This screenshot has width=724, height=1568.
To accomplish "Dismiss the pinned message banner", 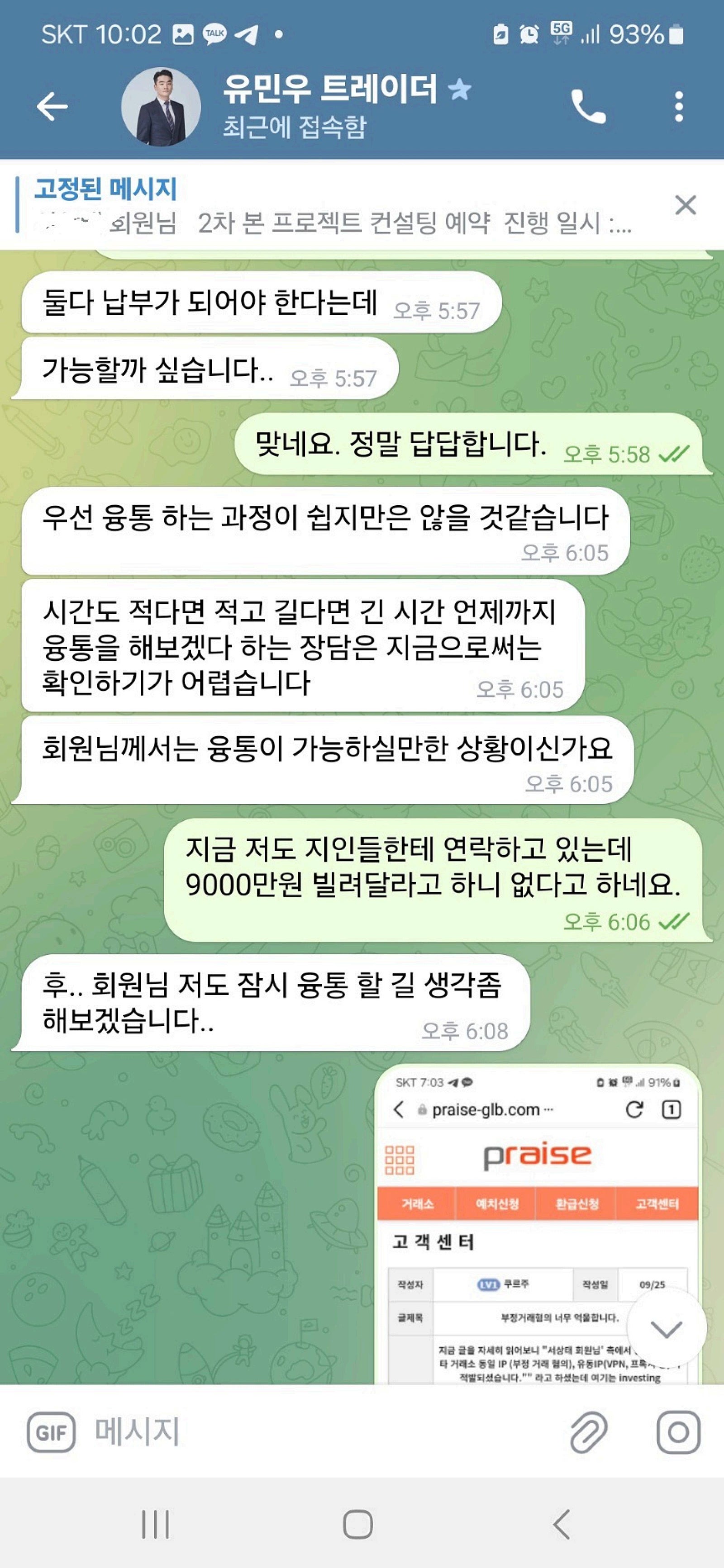I will pos(686,205).
